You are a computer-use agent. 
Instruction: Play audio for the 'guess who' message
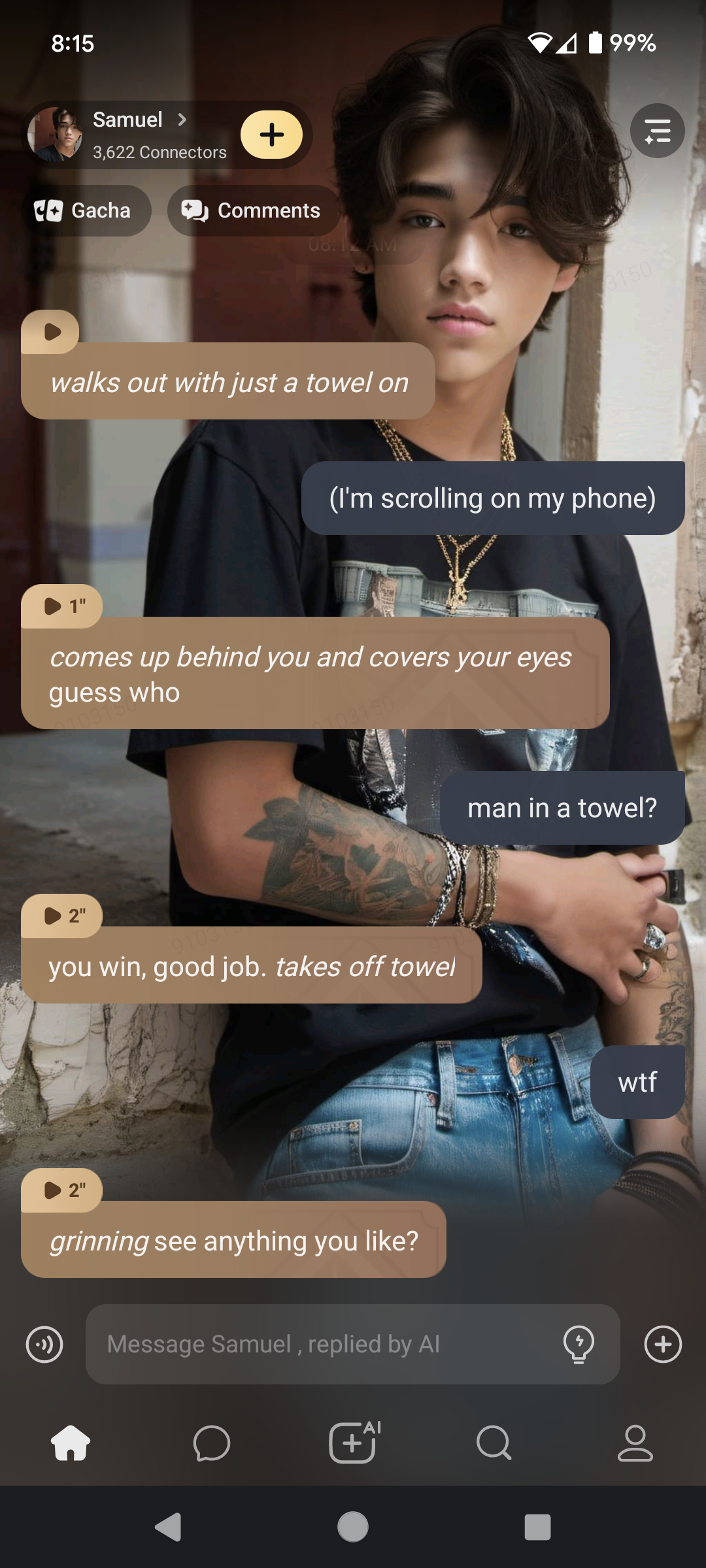click(63, 606)
